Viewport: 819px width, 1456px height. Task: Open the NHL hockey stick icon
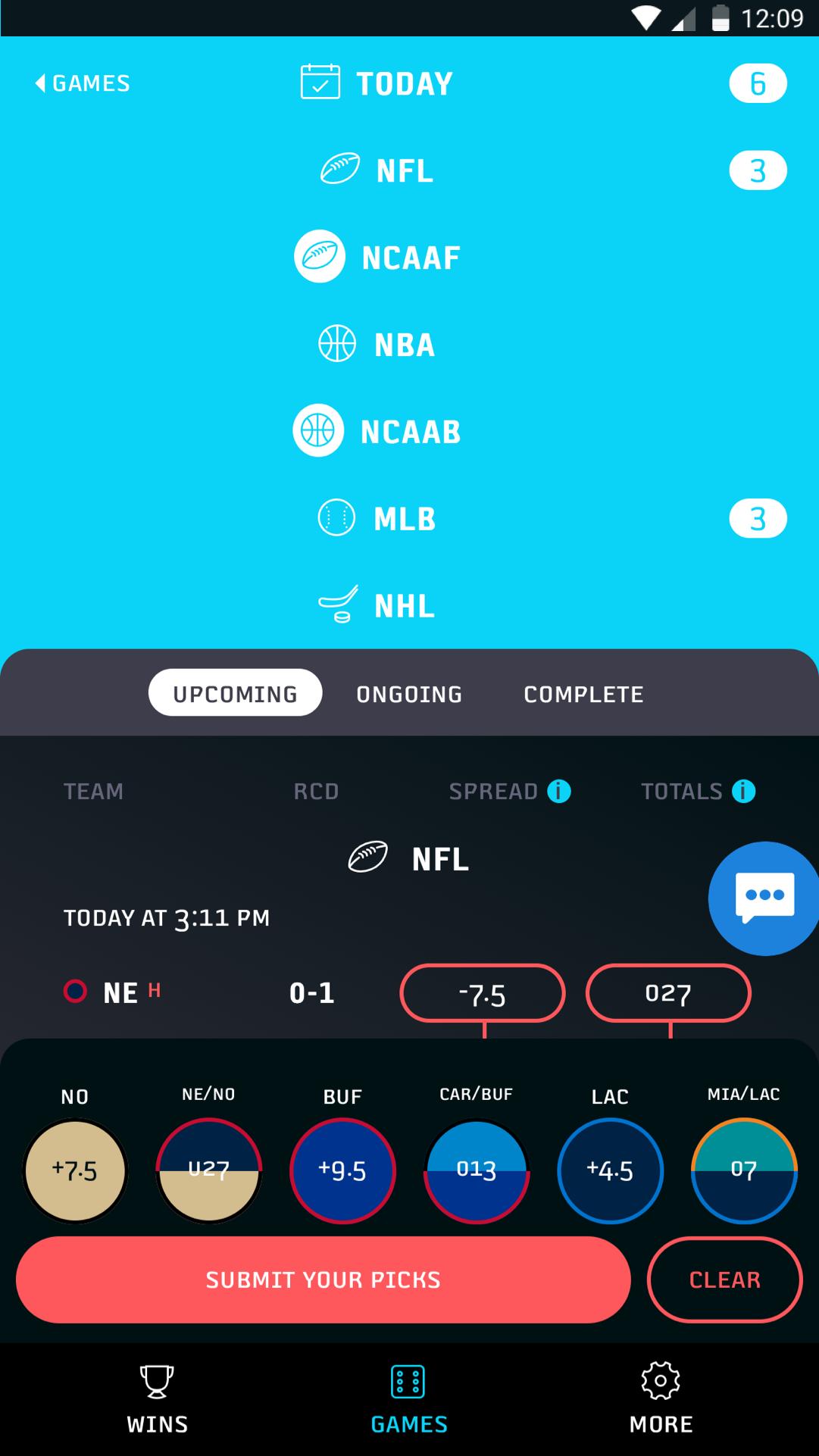[x=339, y=605]
